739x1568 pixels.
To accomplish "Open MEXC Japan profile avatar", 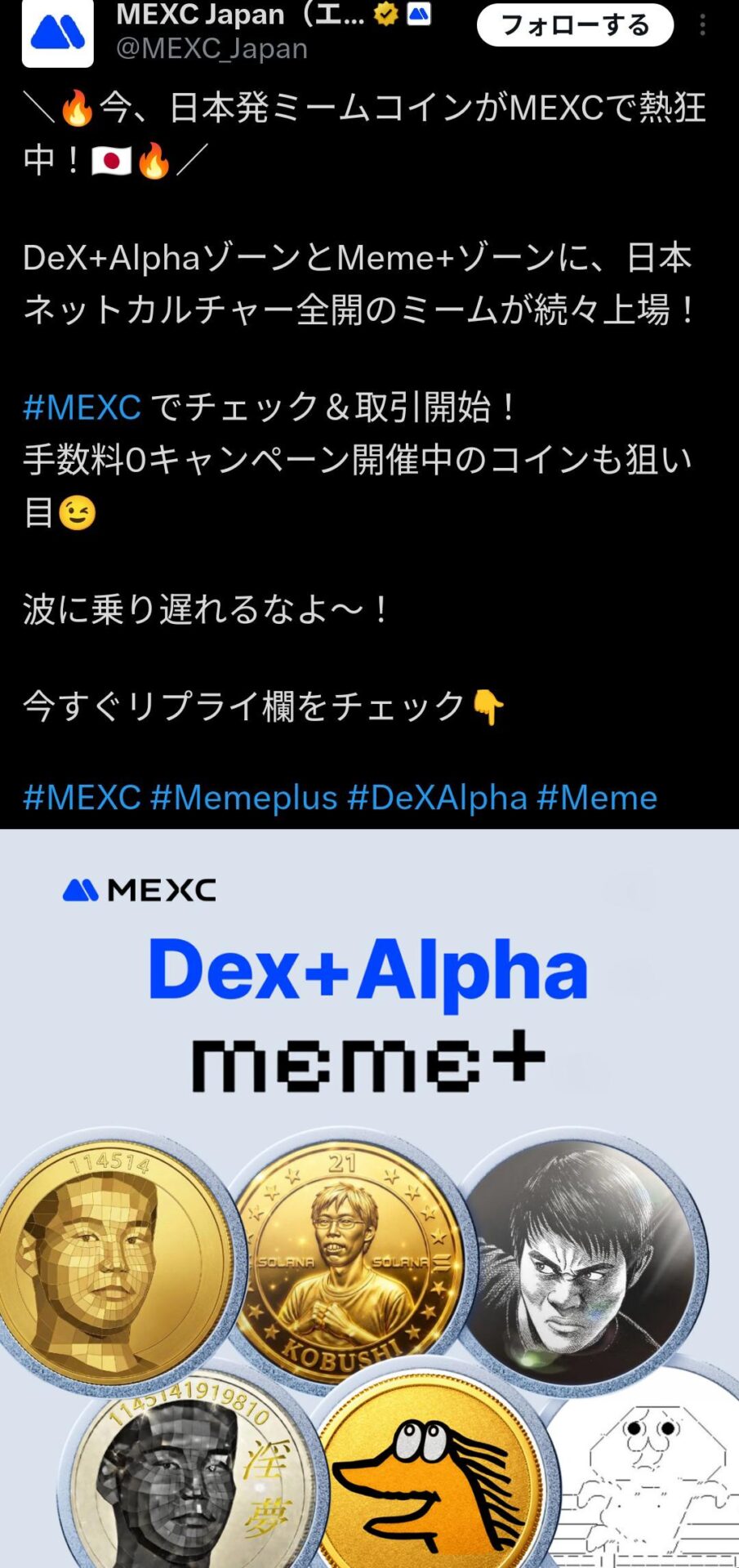I will pyautogui.click(x=57, y=33).
